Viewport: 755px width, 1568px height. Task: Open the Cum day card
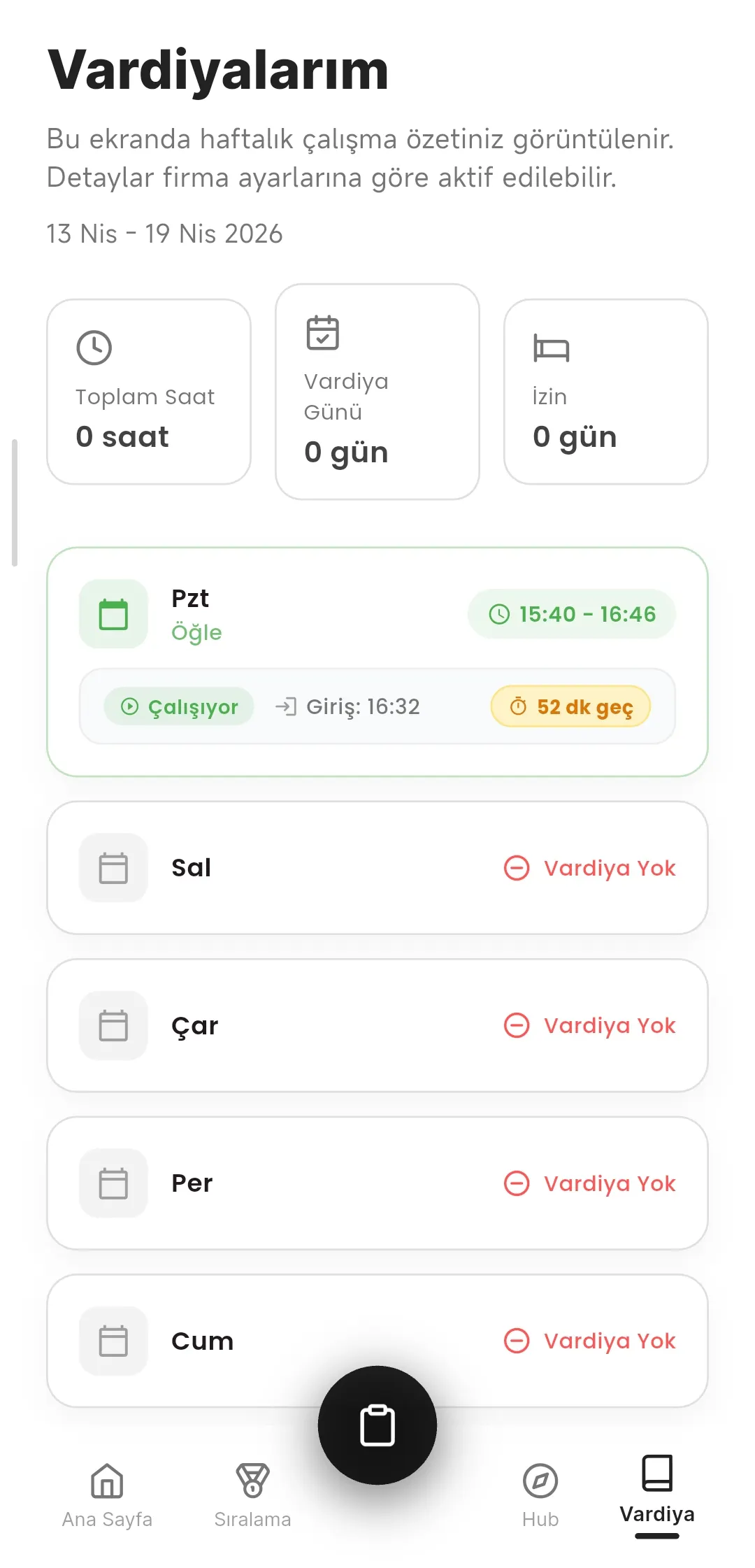377,1341
